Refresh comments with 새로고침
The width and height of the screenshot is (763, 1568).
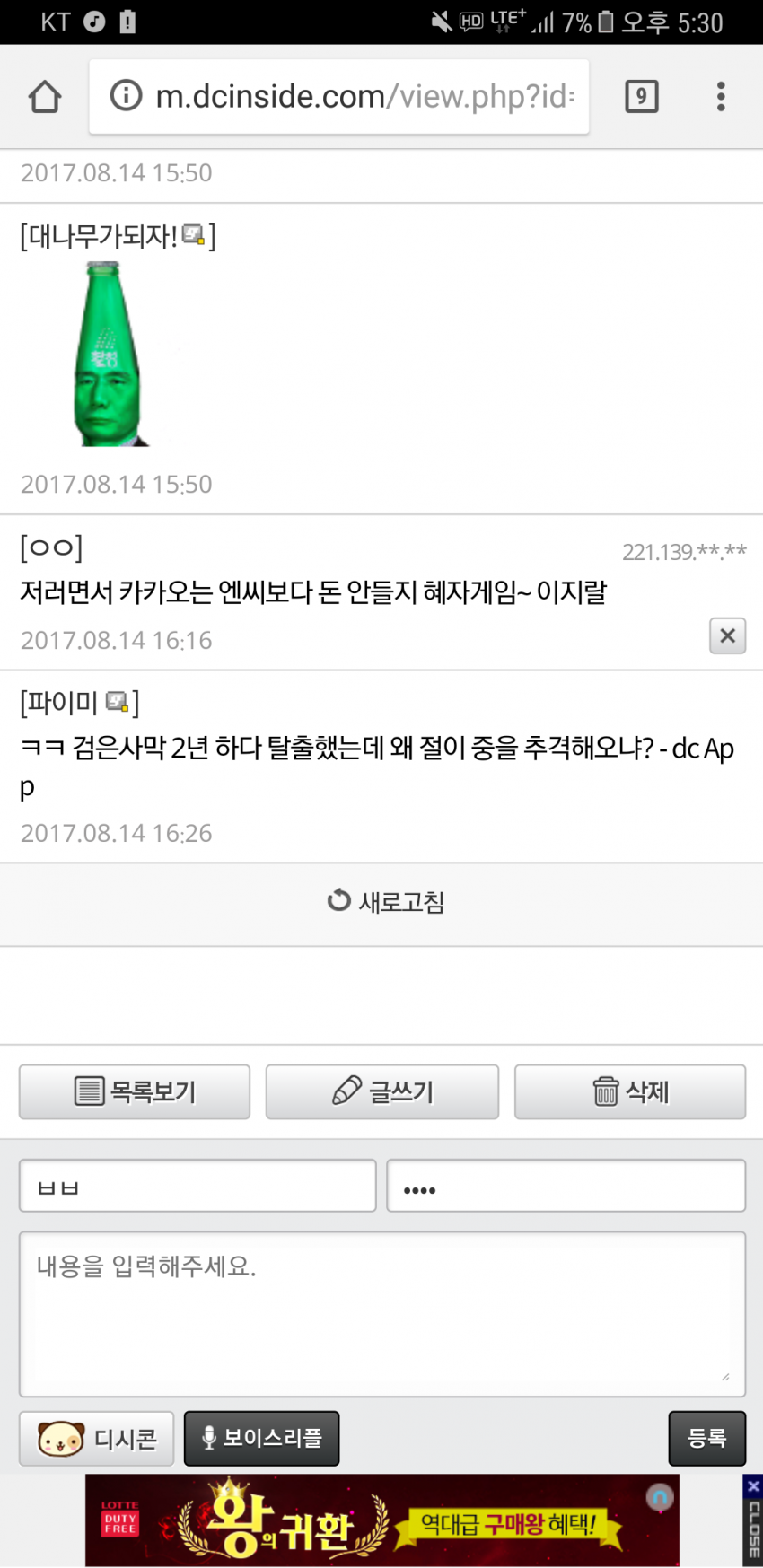(x=386, y=902)
